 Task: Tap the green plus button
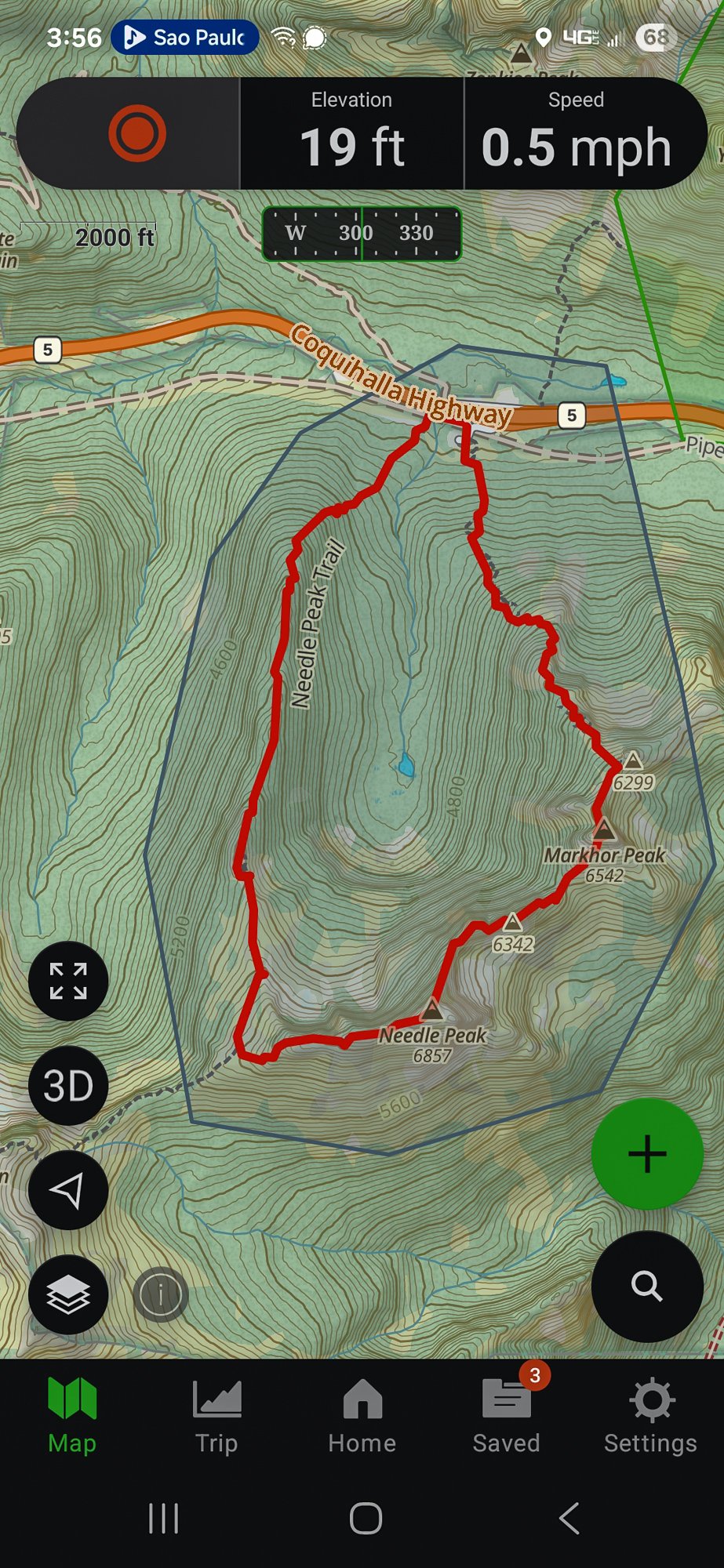coord(647,1154)
